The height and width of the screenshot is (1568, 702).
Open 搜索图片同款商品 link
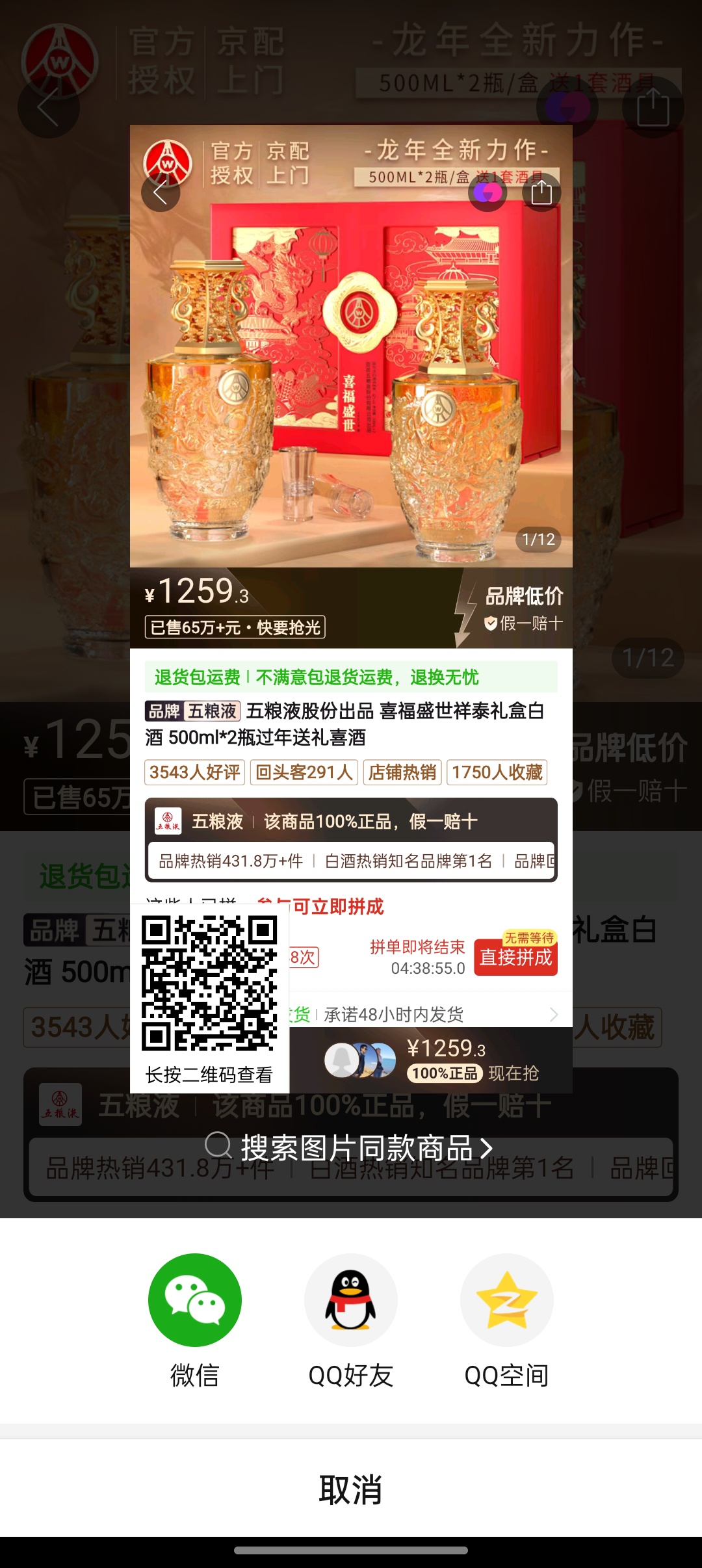[x=350, y=1148]
